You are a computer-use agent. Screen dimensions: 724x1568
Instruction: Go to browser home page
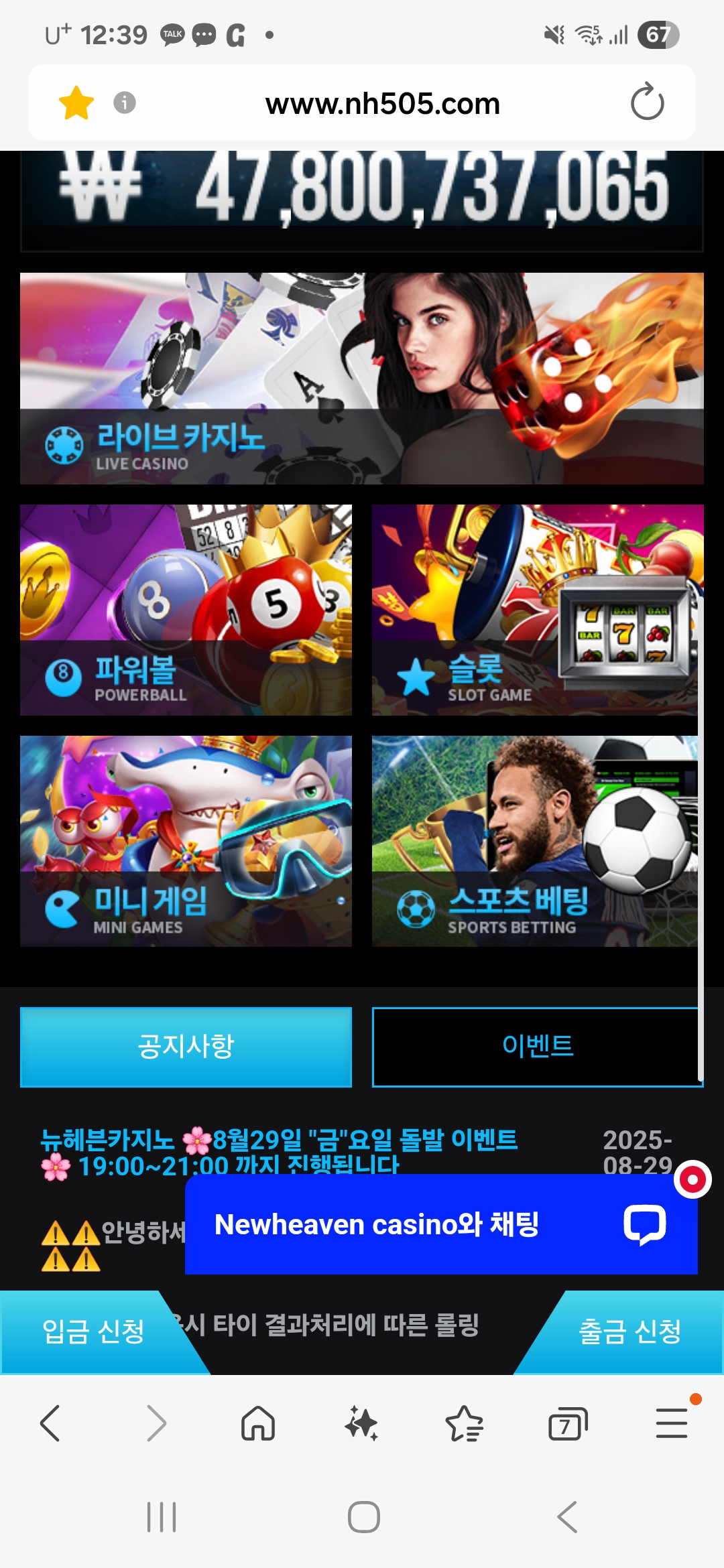pos(258,1423)
